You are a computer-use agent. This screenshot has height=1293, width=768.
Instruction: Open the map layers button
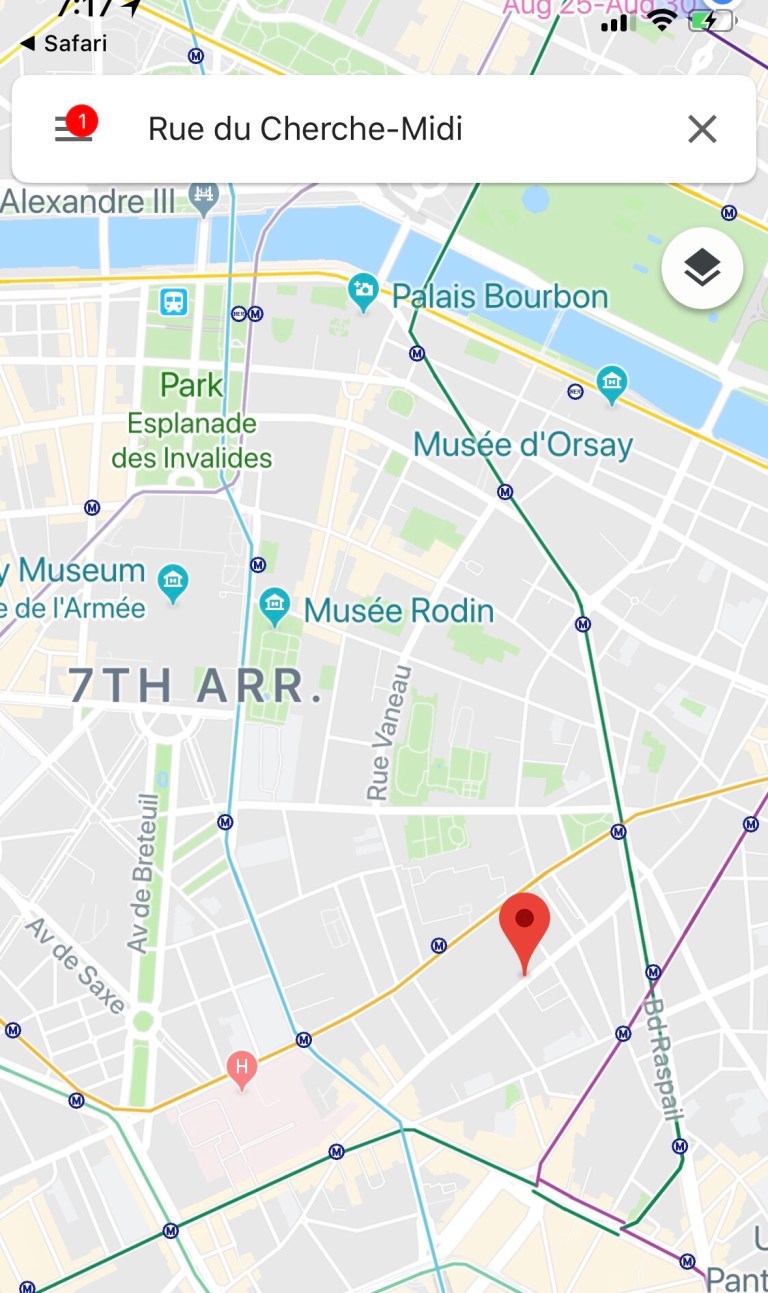pyautogui.click(x=702, y=268)
